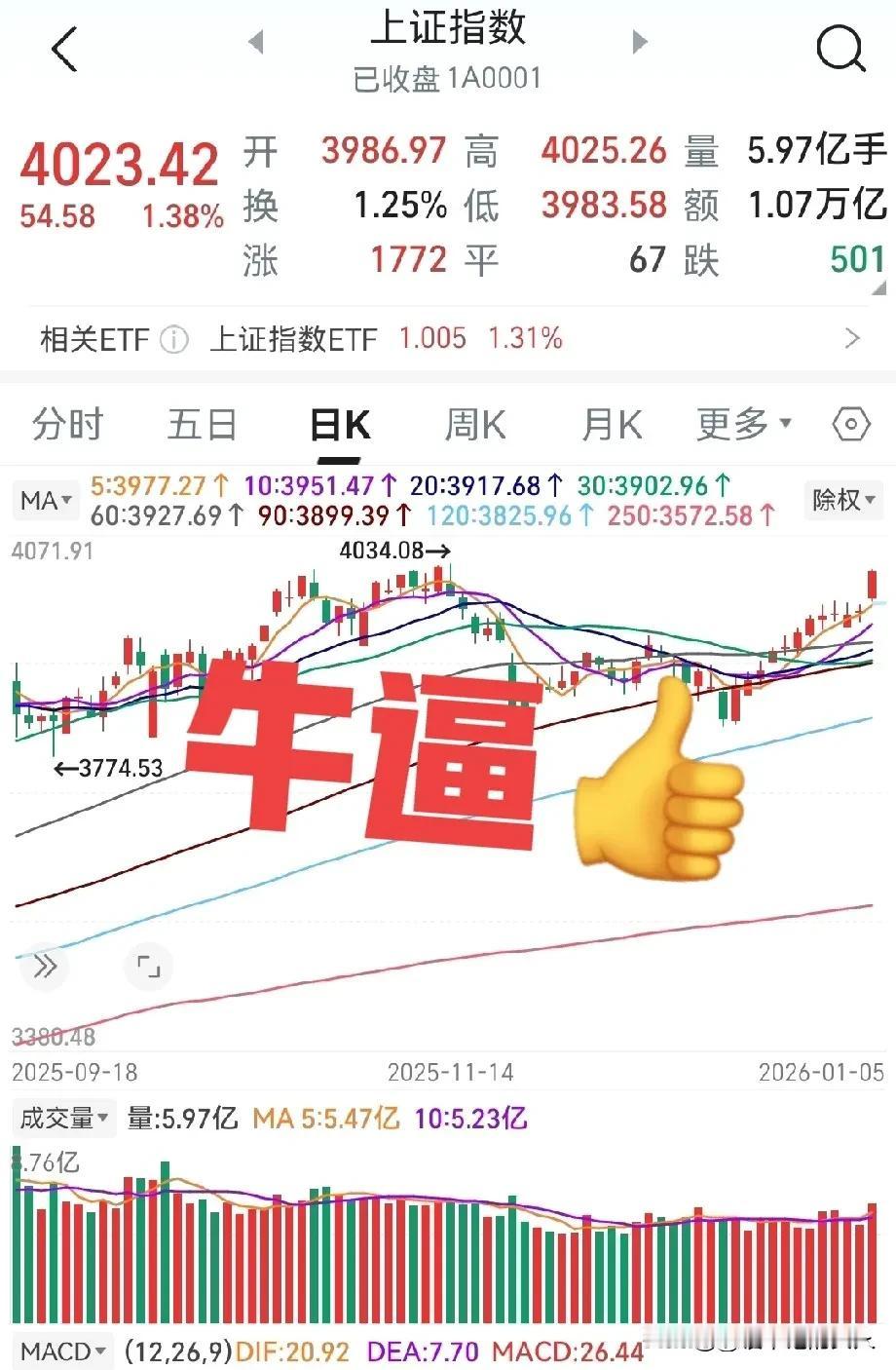896x1370 pixels.
Task: Open the search magnifier icon
Action: pos(840,49)
